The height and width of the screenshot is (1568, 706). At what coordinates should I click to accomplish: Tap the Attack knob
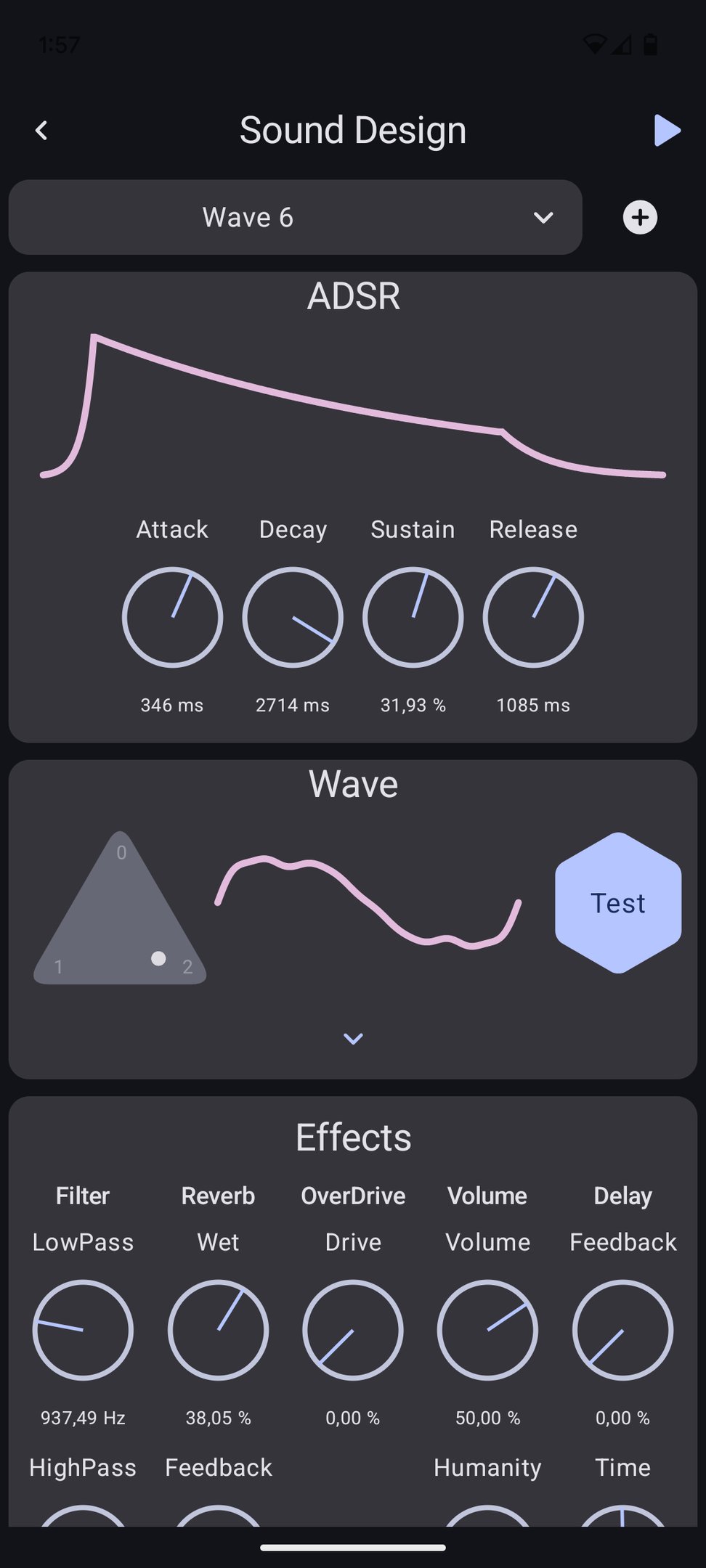[172, 618]
